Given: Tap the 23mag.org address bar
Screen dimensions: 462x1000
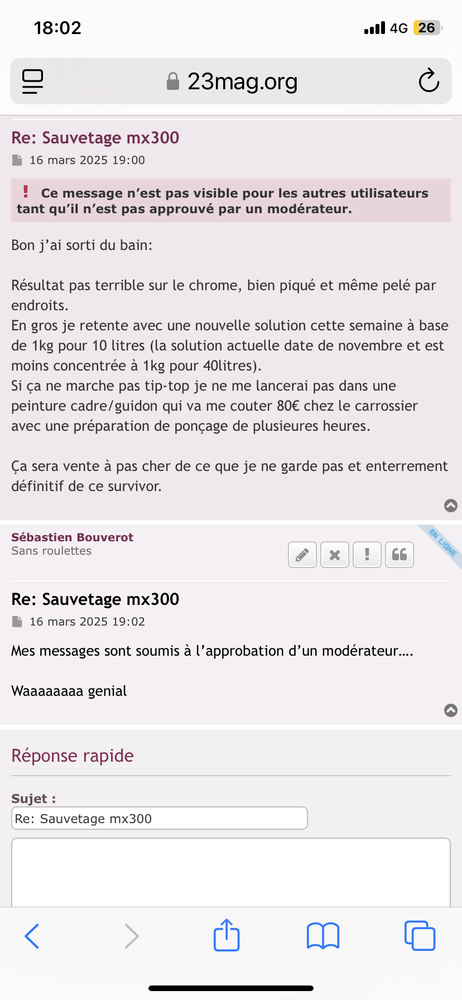Looking at the screenshot, I should point(231,81).
